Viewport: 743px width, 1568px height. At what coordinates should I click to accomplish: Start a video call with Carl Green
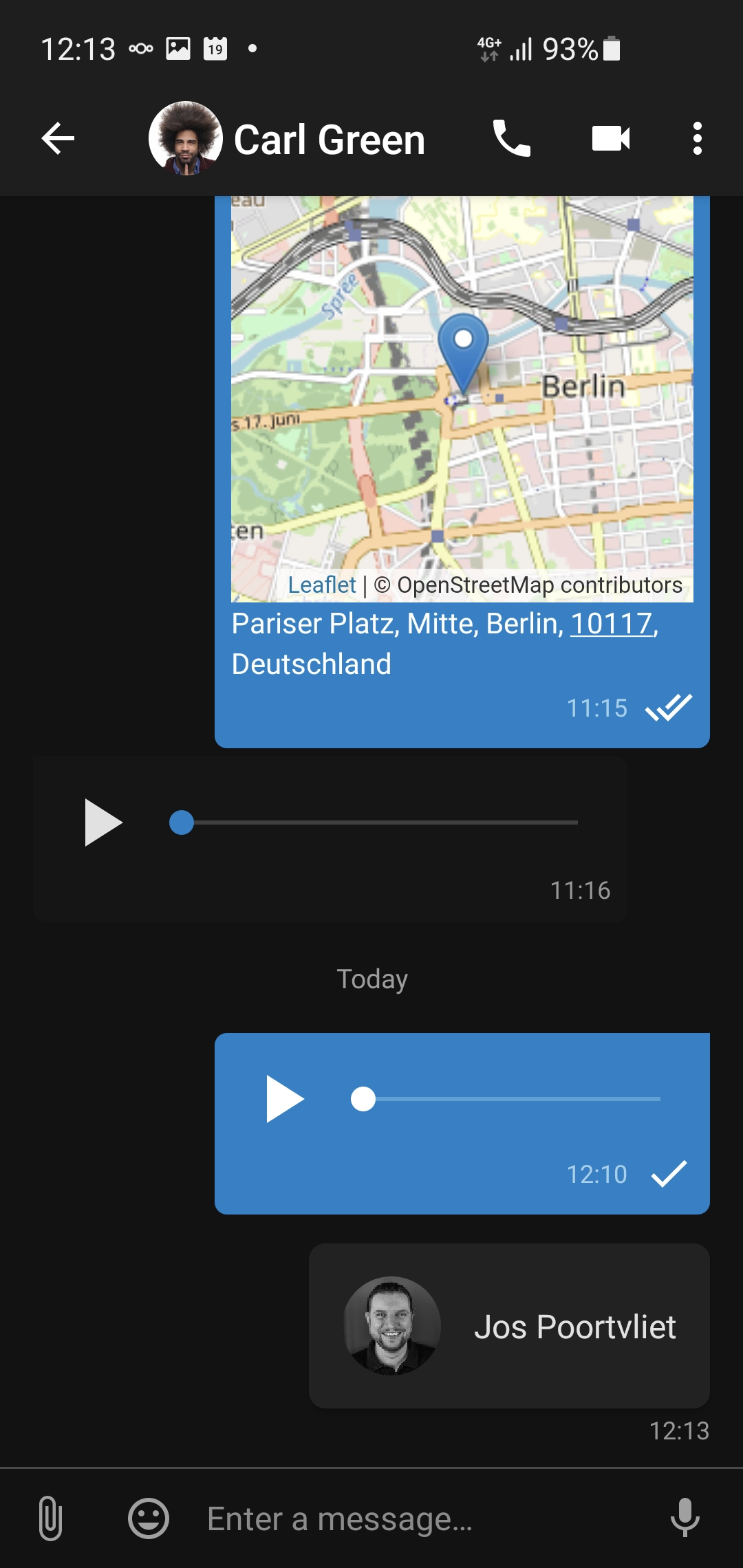tap(611, 139)
